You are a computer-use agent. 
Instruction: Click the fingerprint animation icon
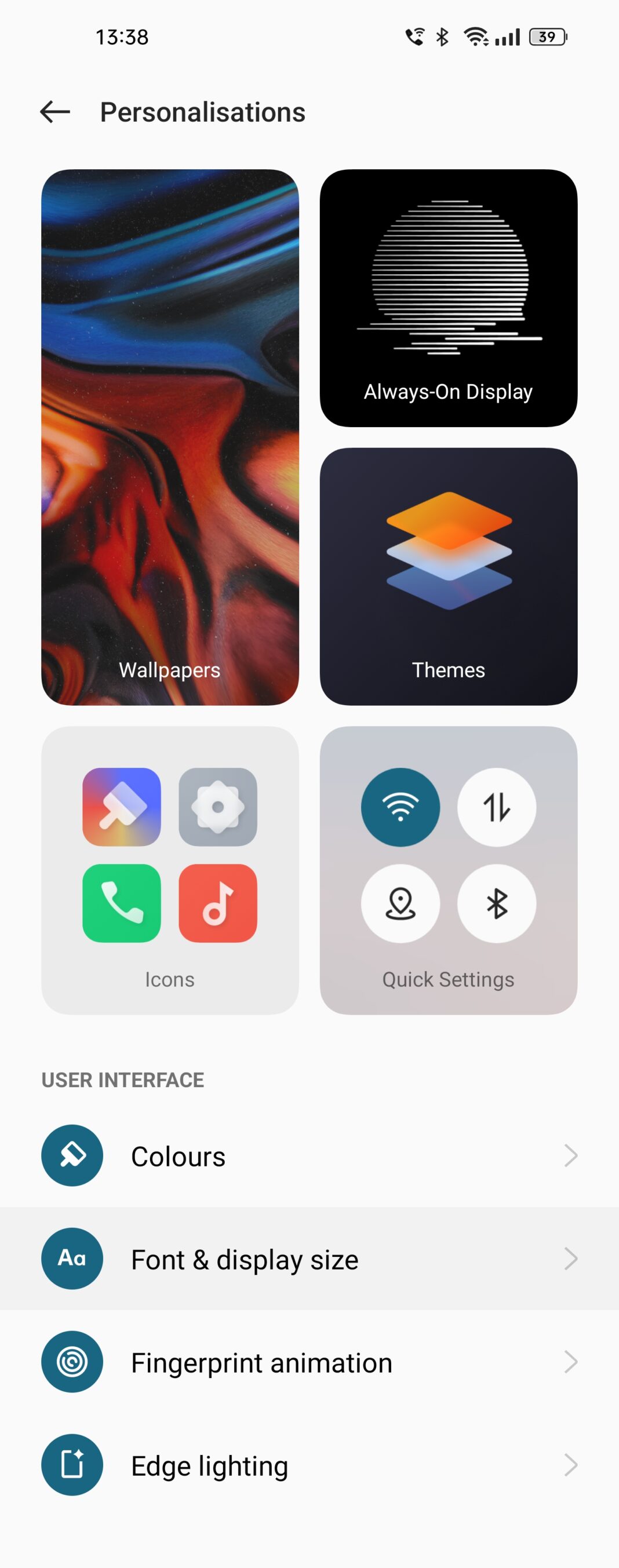tap(71, 1362)
